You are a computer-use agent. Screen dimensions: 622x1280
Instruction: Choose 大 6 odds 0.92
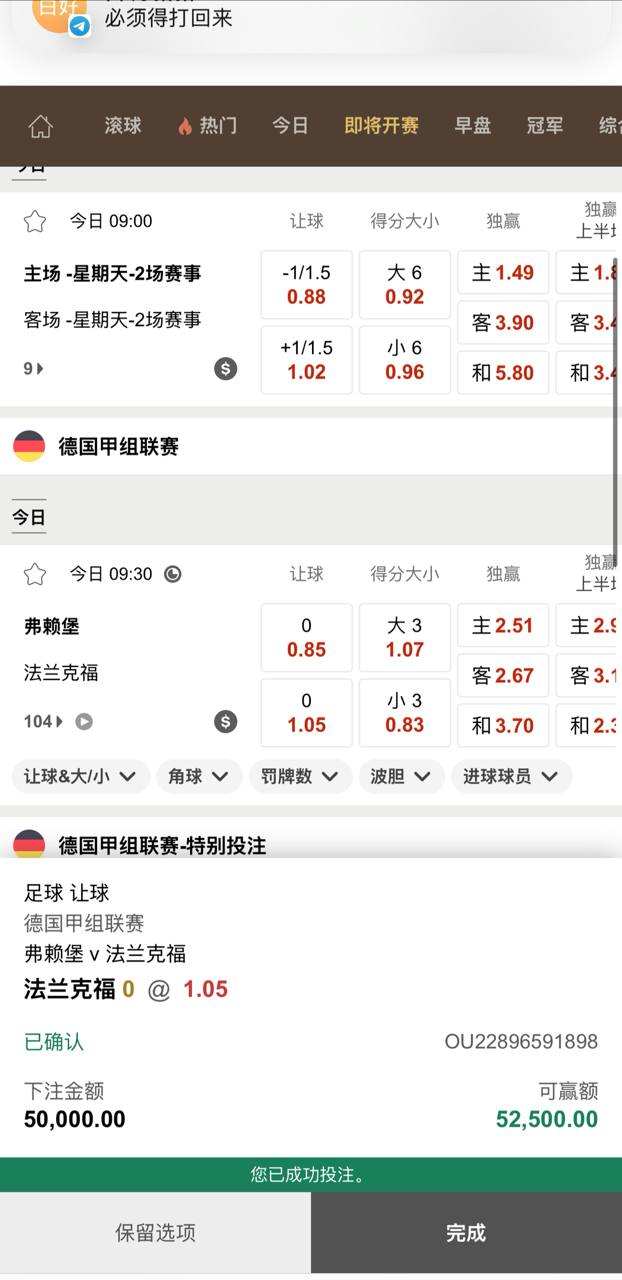coord(405,285)
